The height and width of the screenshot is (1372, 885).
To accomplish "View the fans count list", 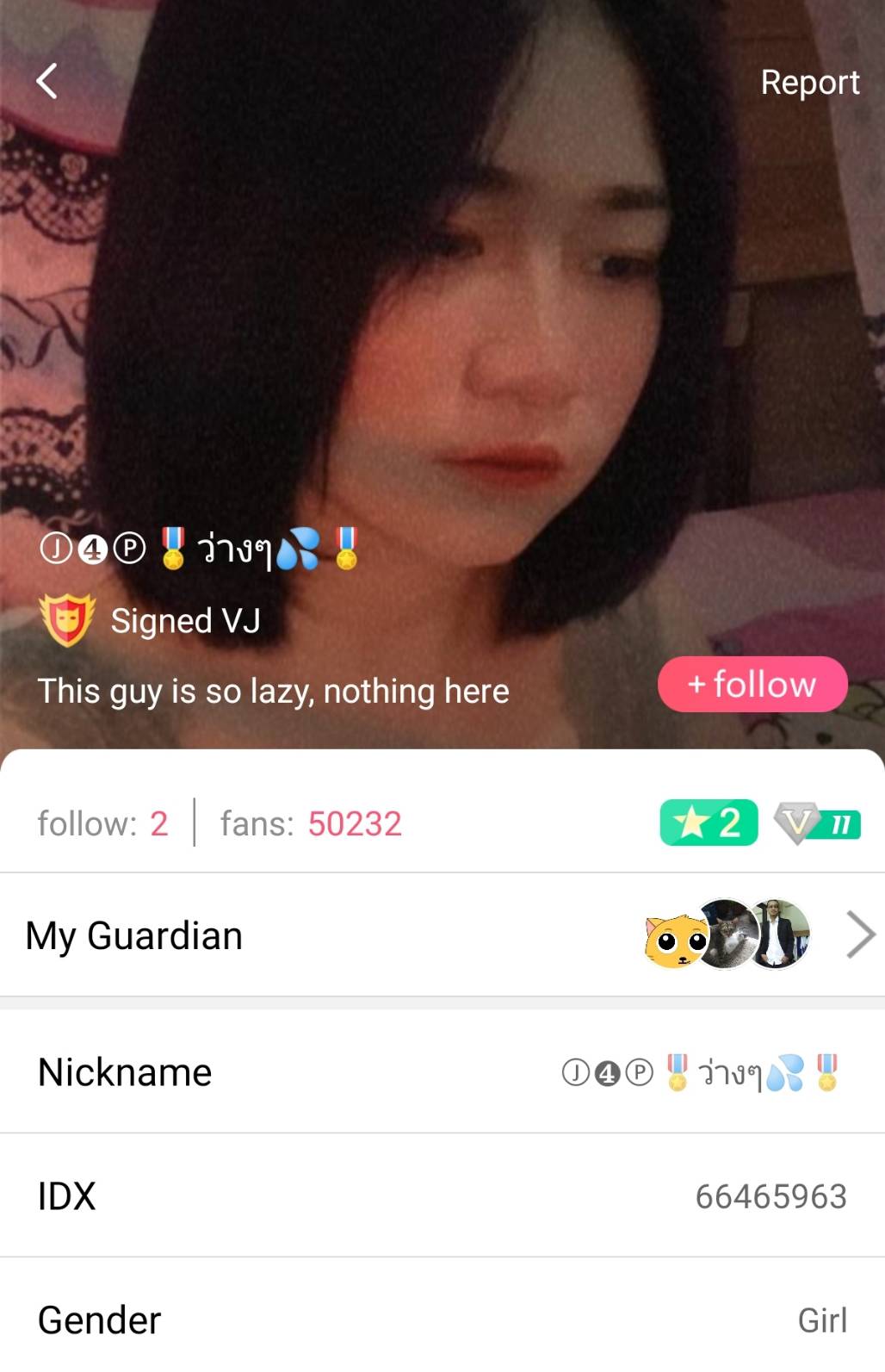I will [311, 823].
